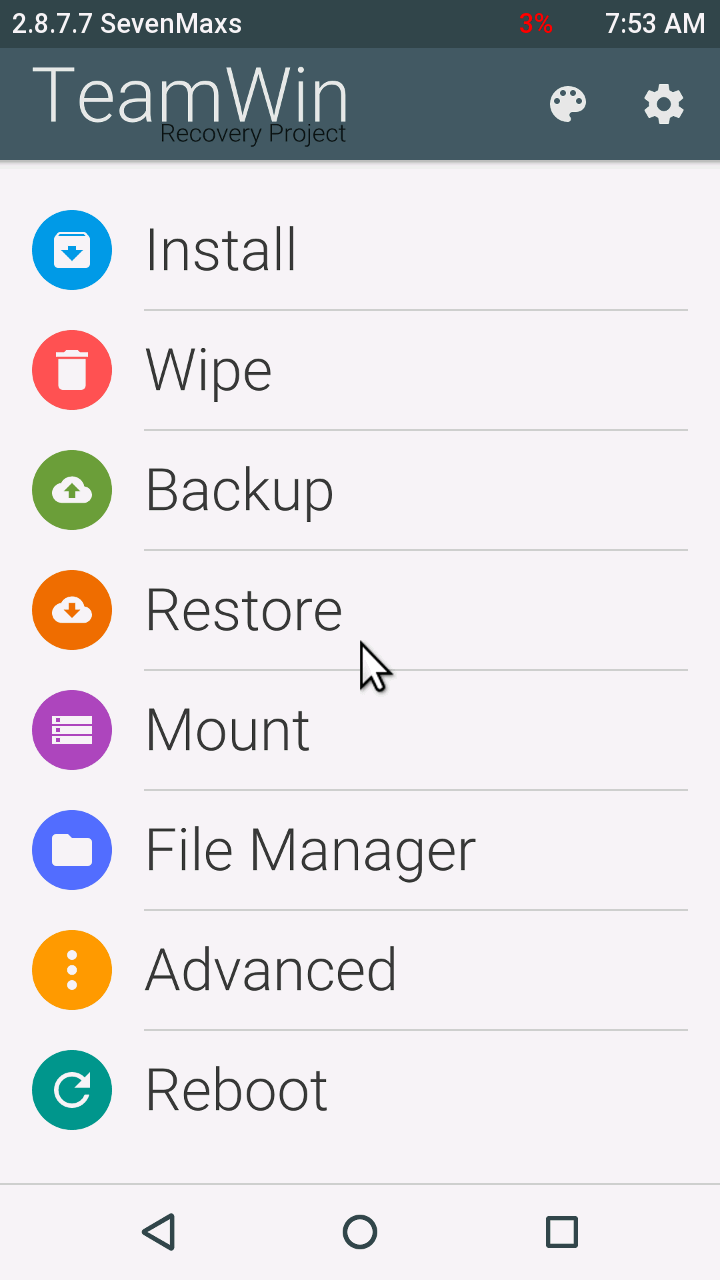The height and width of the screenshot is (1280, 720).
Task: Tap the home circle button
Action: point(360,1232)
